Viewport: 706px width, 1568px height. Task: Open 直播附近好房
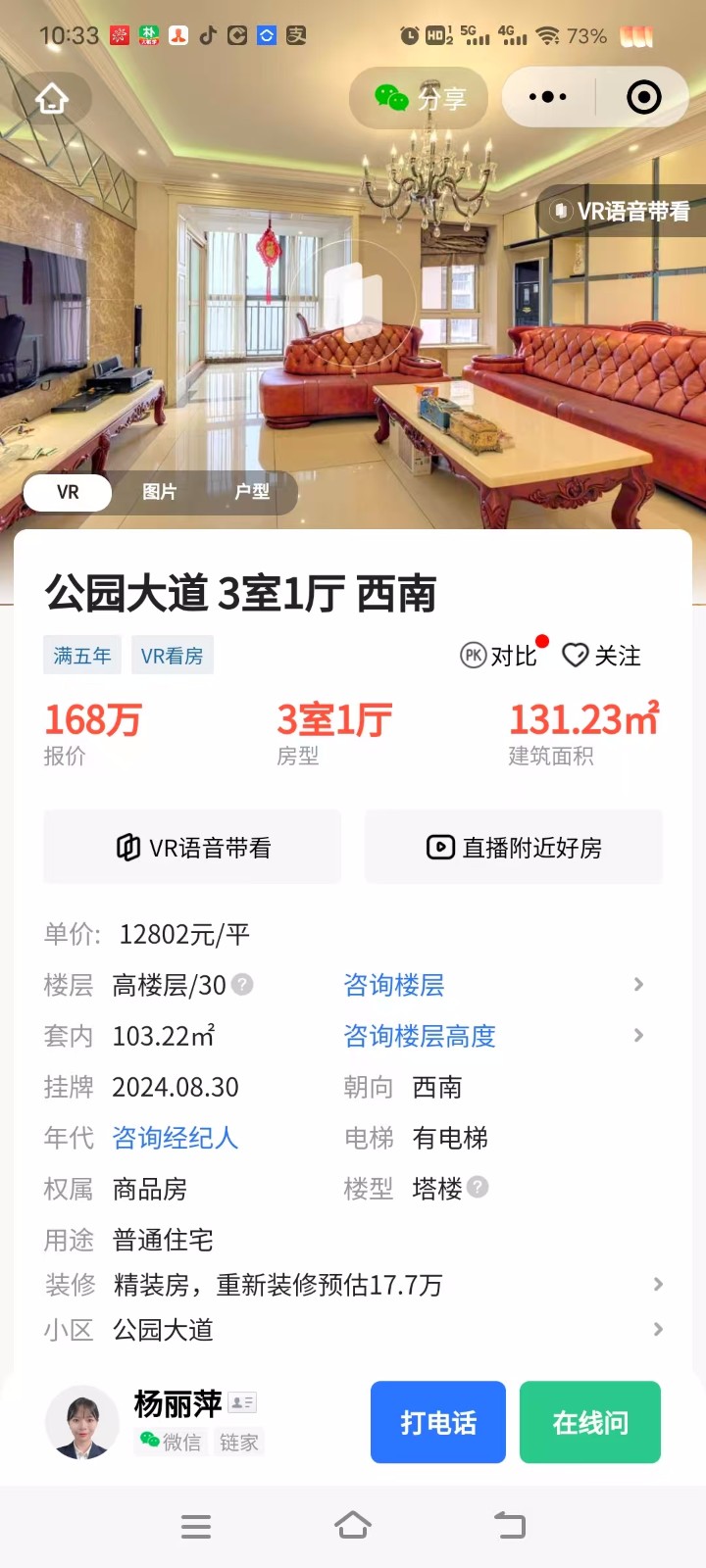[x=514, y=848]
